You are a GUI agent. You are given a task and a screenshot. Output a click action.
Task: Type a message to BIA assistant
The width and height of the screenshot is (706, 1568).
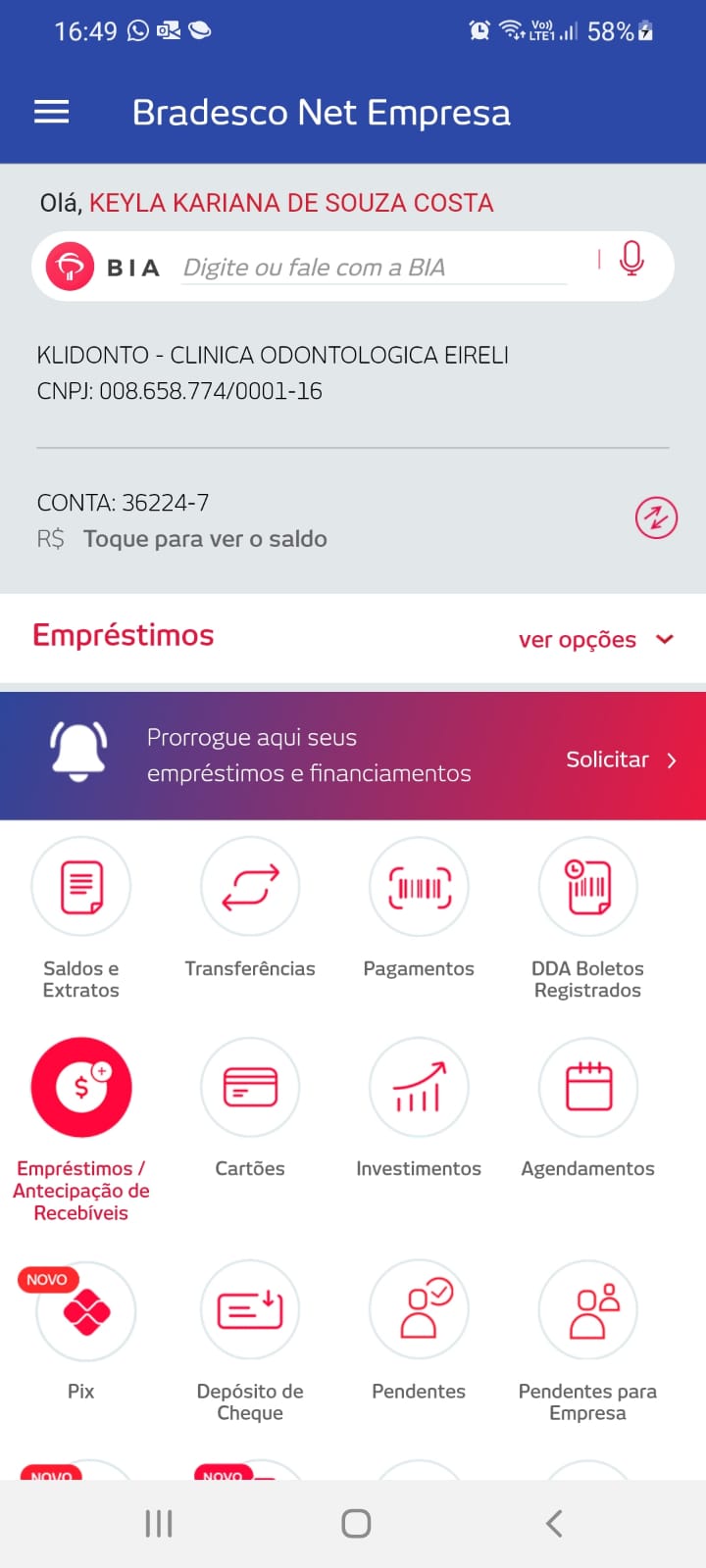point(373,268)
